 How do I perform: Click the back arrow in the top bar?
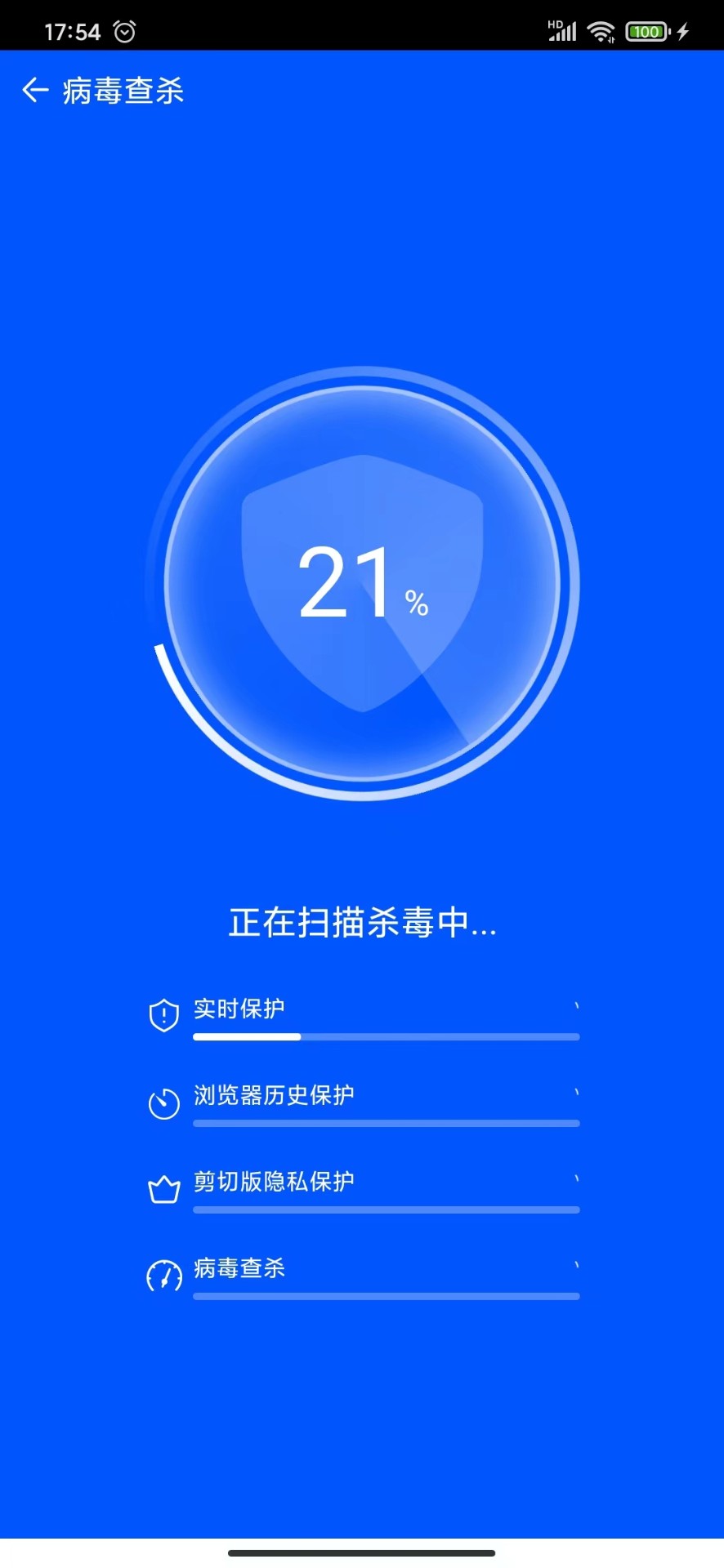click(34, 90)
